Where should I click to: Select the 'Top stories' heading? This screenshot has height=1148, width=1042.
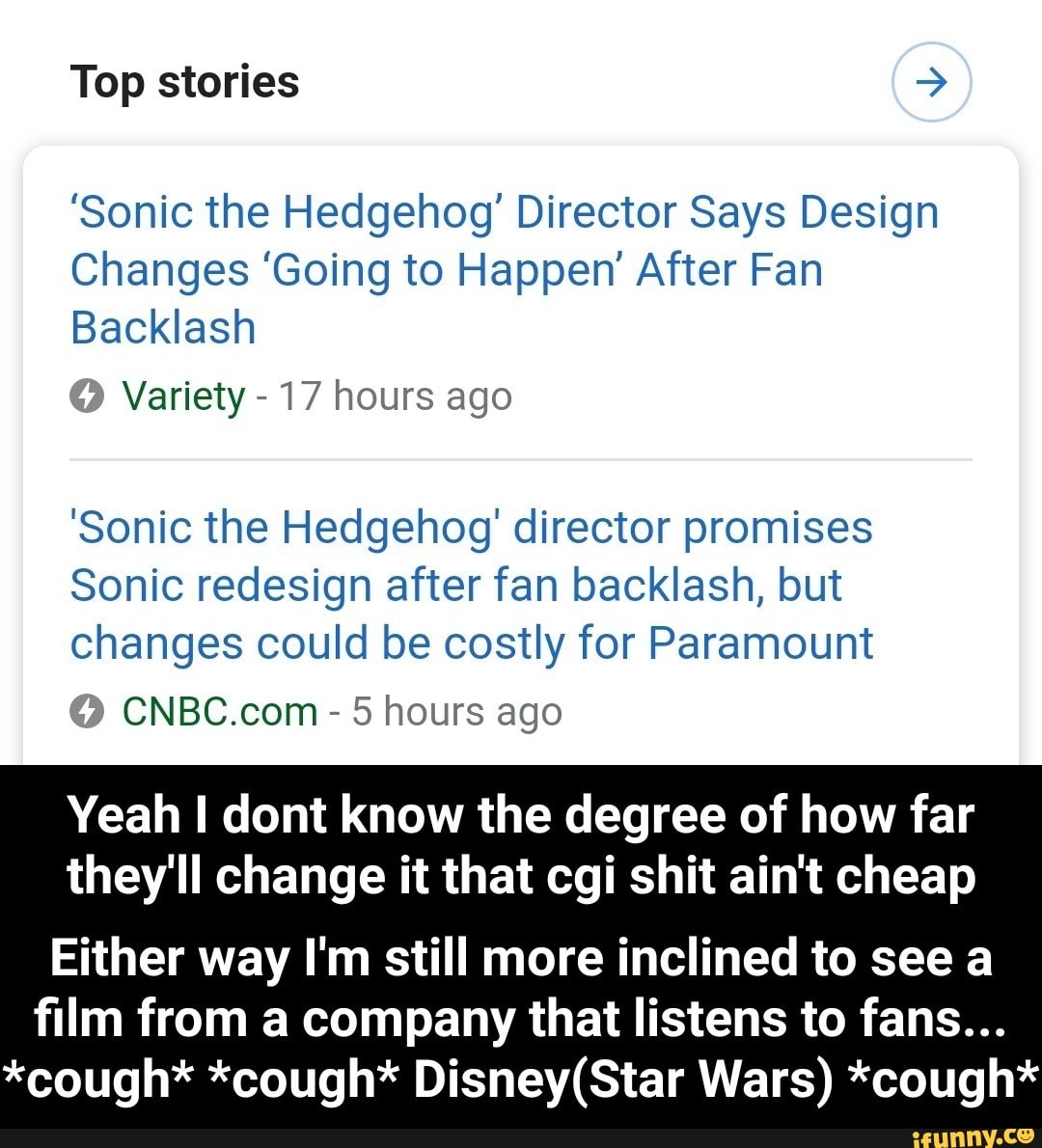coord(184,81)
